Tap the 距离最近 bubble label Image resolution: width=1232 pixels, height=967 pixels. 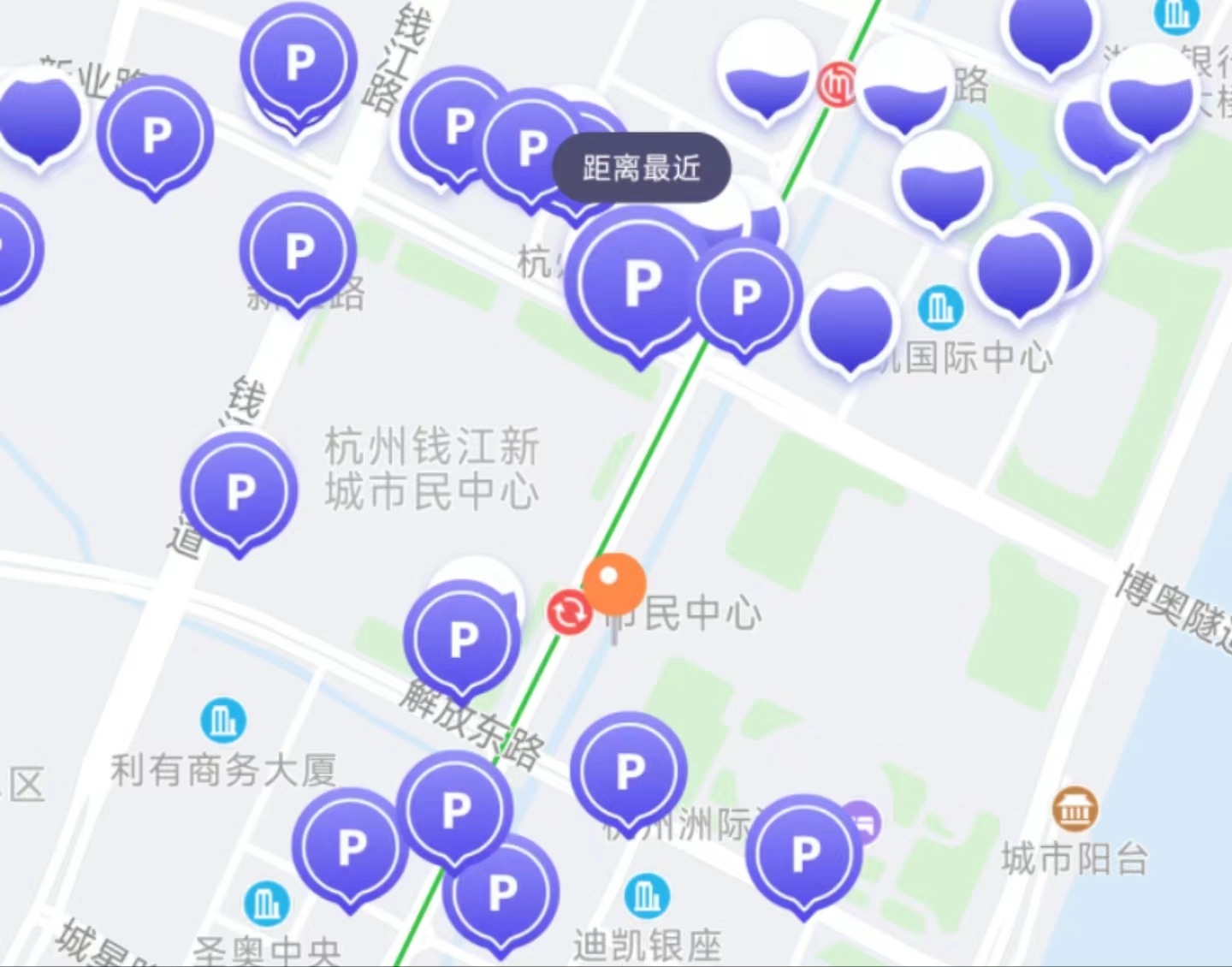641,168
